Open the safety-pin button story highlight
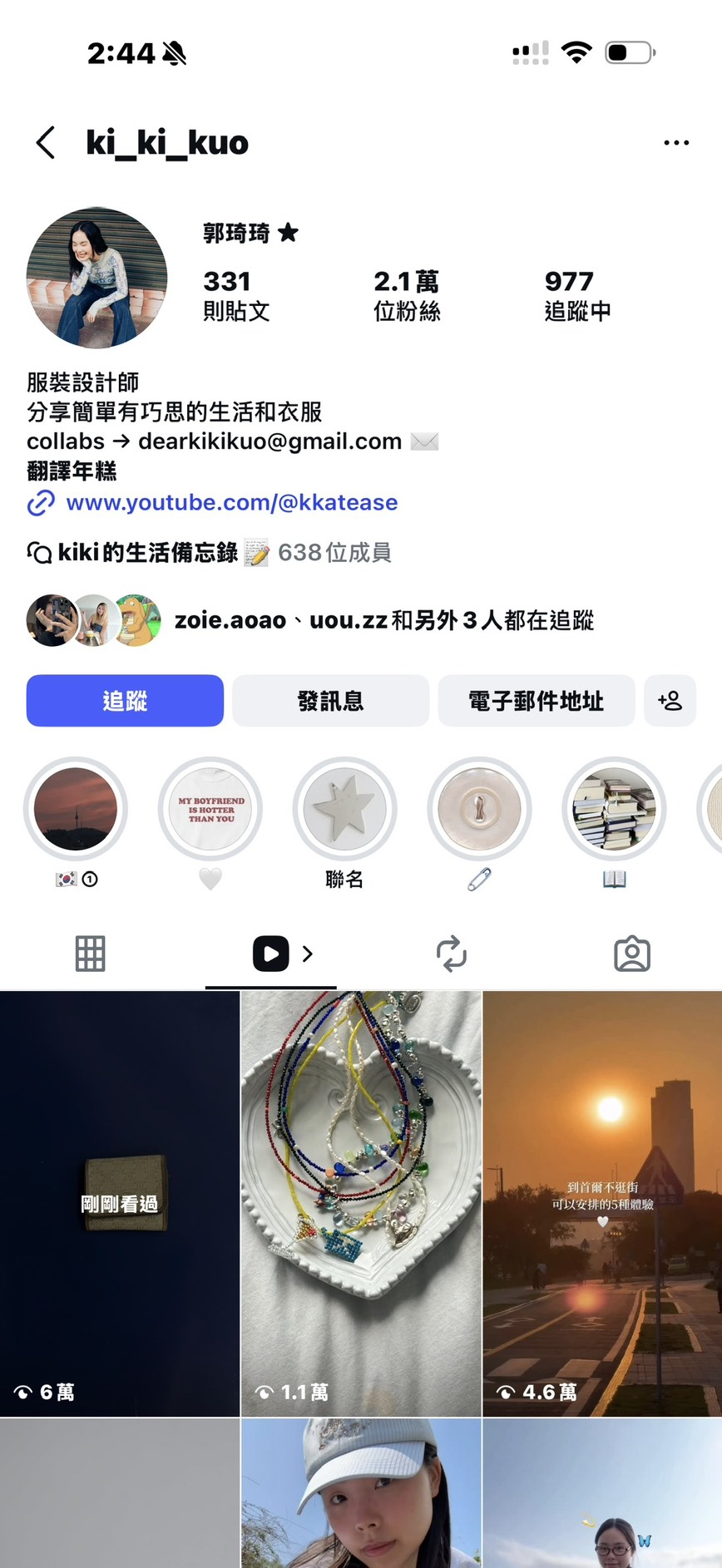 point(479,808)
